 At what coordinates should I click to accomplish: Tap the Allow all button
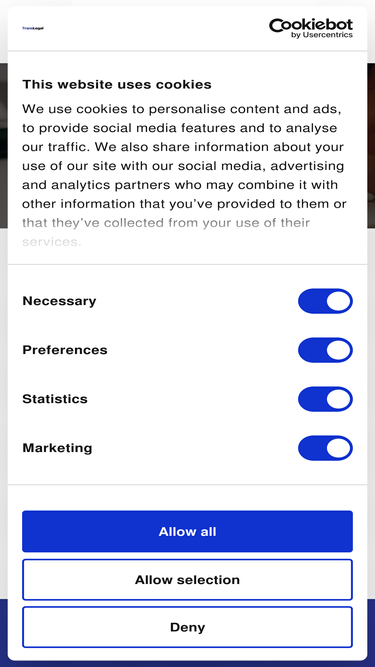[188, 531]
